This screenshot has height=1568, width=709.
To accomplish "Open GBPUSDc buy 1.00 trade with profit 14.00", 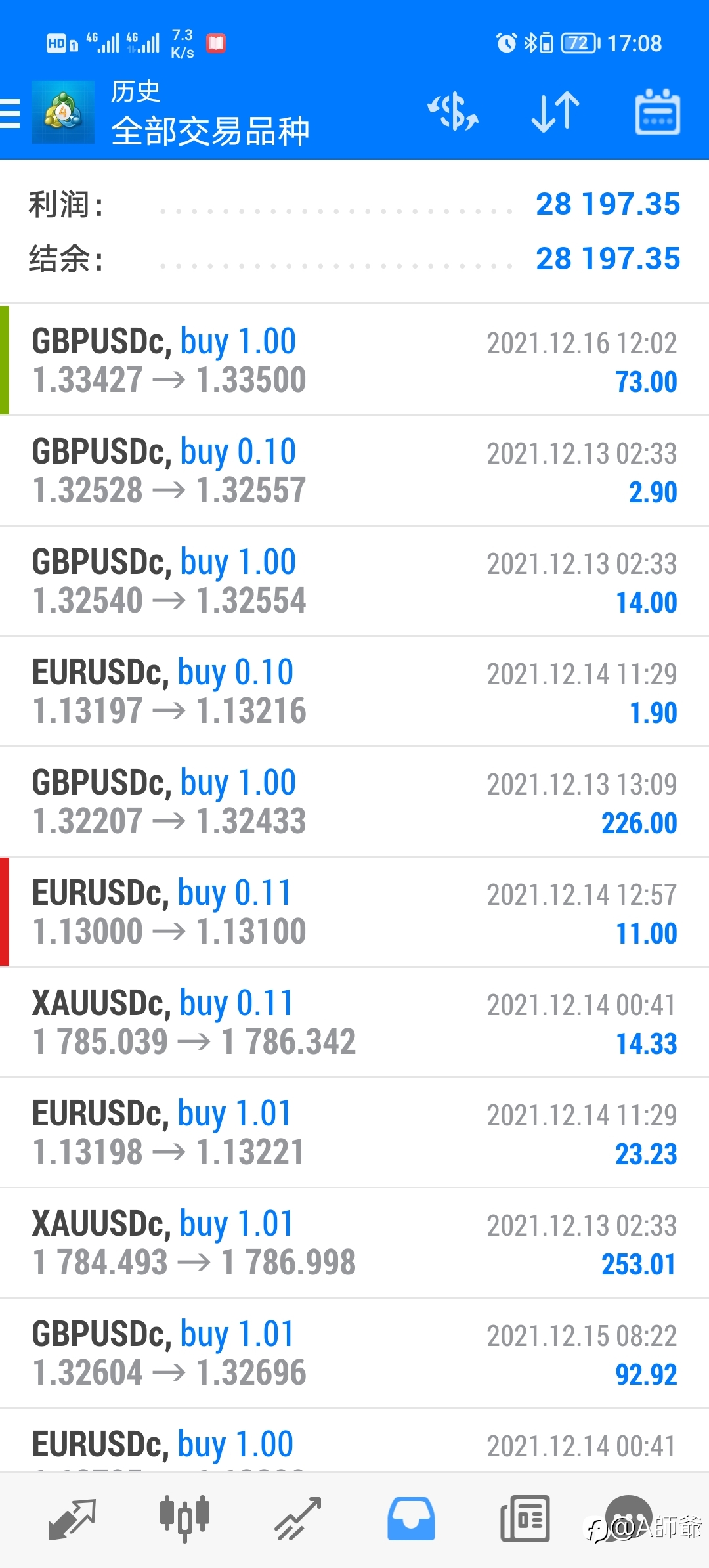I will tap(354, 580).
